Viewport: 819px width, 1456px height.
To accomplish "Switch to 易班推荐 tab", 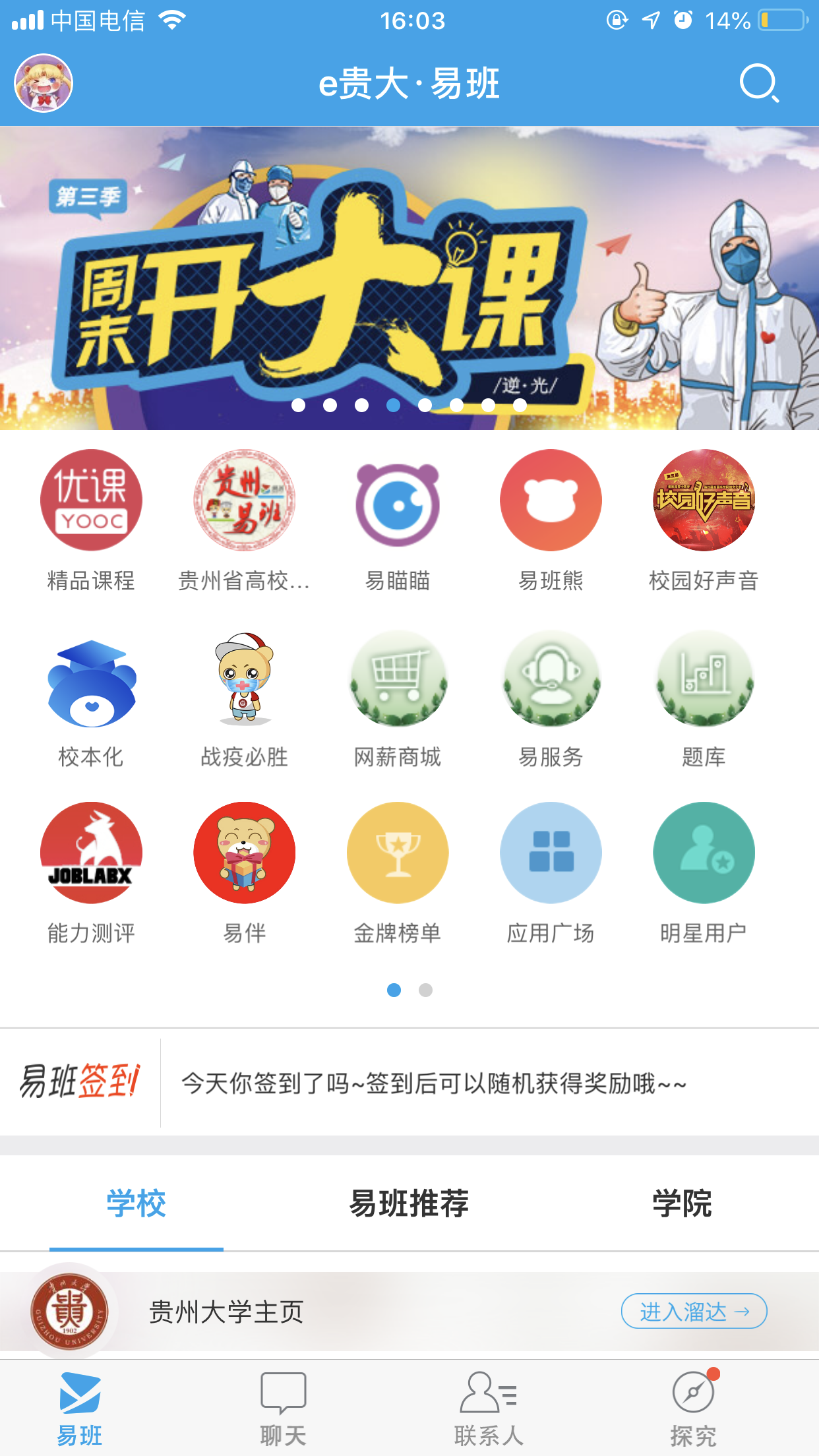I will pos(409,1203).
